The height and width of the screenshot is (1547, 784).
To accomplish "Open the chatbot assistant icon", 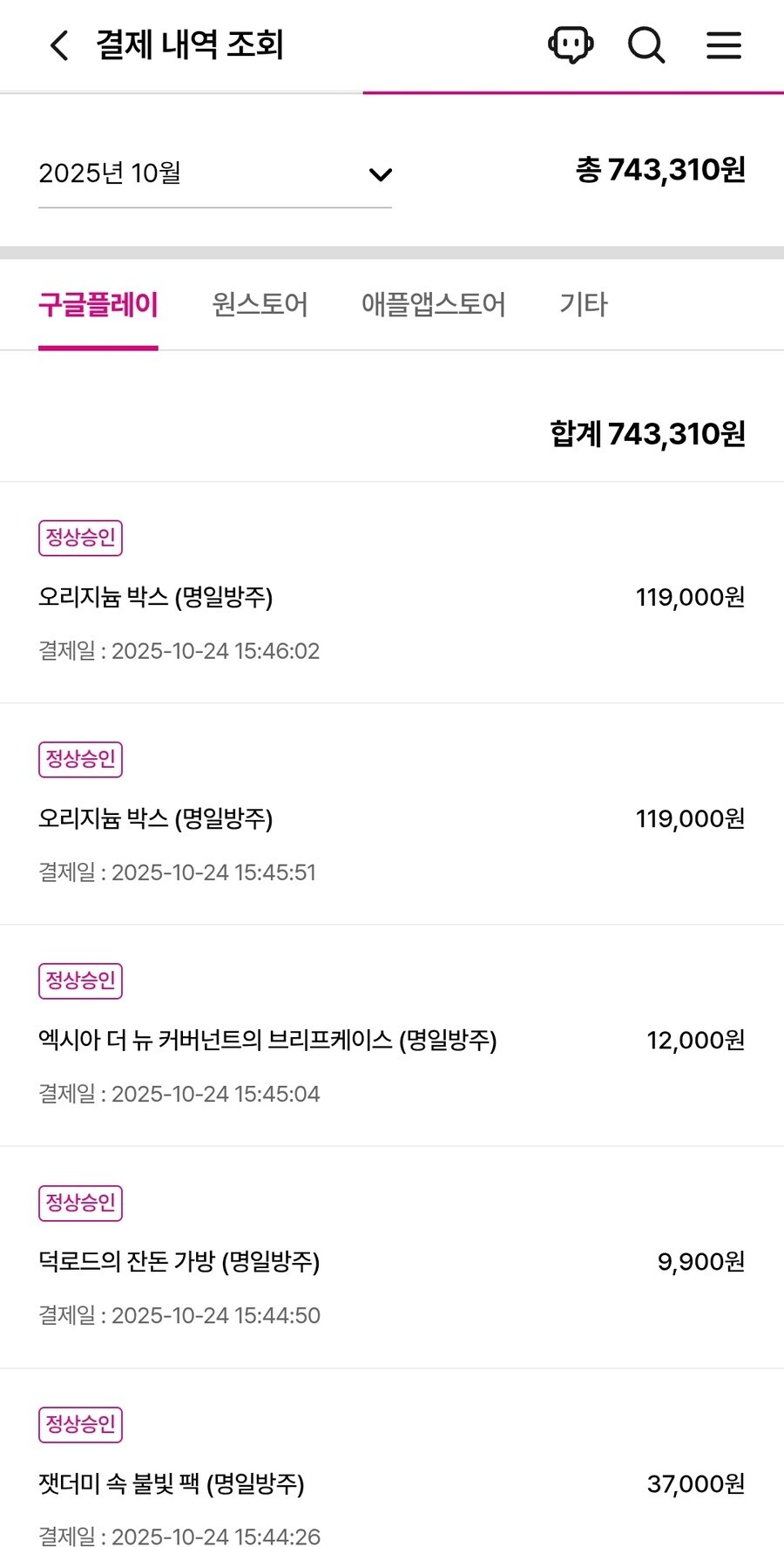I will (x=571, y=44).
